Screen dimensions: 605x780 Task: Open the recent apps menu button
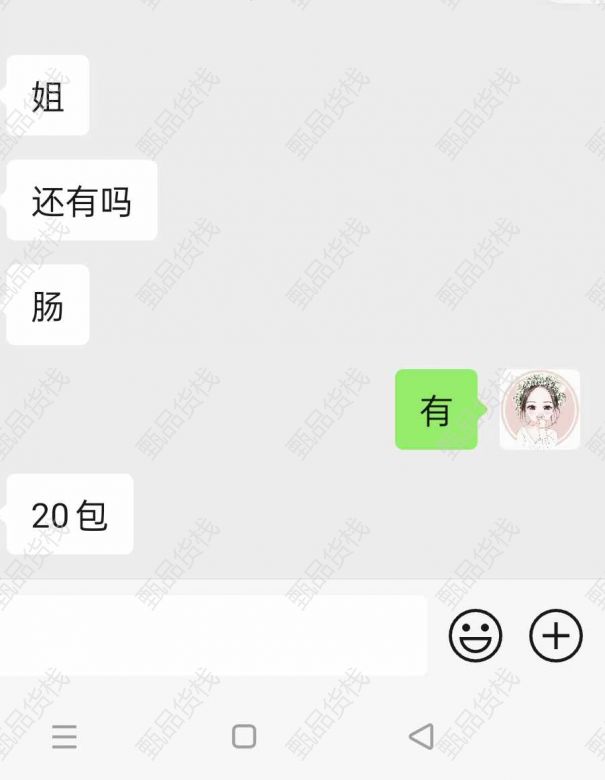(64, 738)
